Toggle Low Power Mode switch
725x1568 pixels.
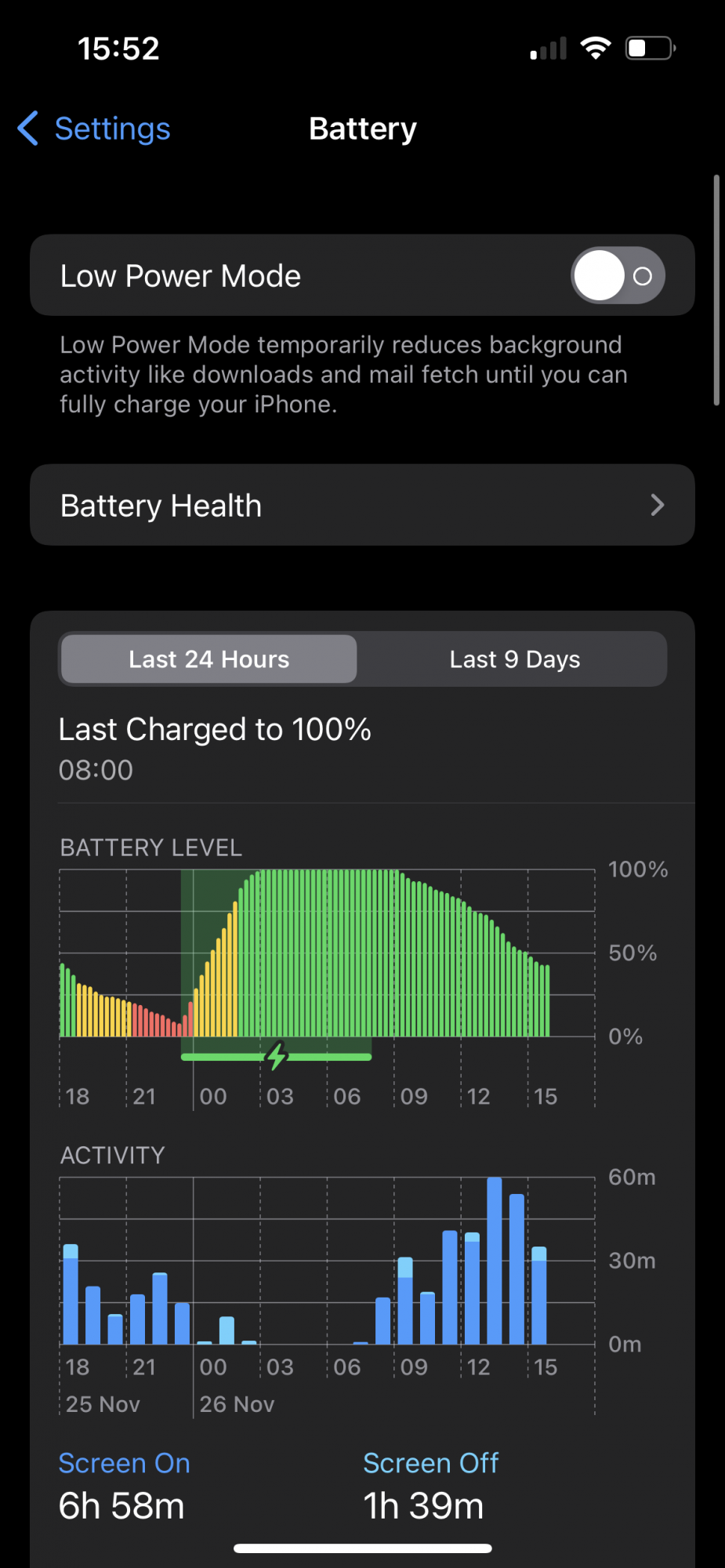(618, 276)
